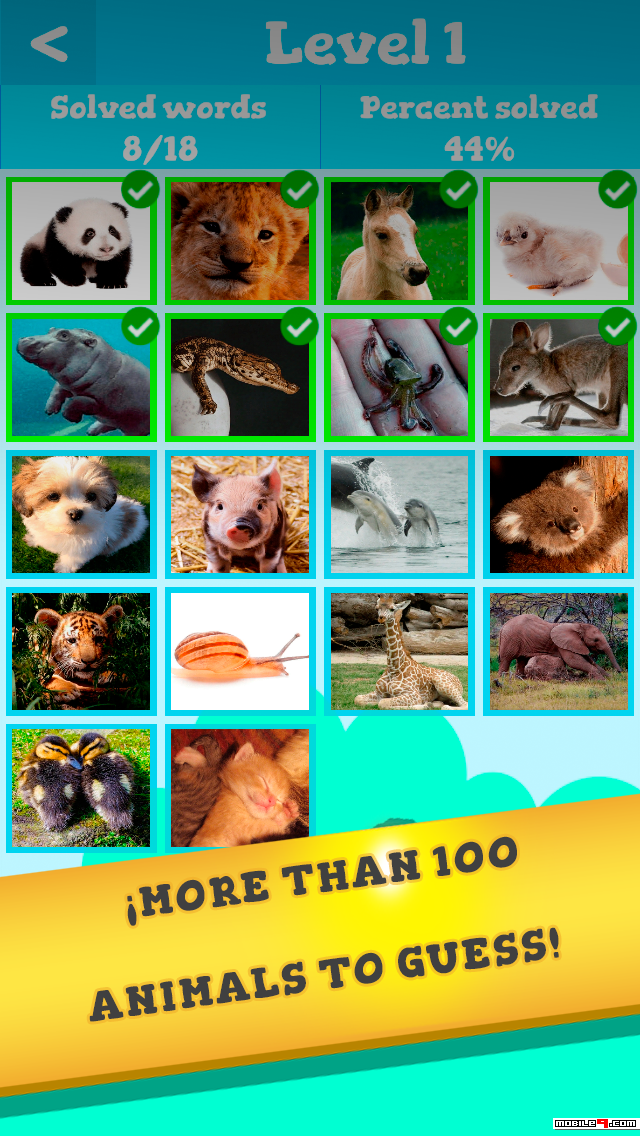Viewport: 640px width, 1136px height.
Task: Select the sleeping kittens picture
Action: point(240,786)
